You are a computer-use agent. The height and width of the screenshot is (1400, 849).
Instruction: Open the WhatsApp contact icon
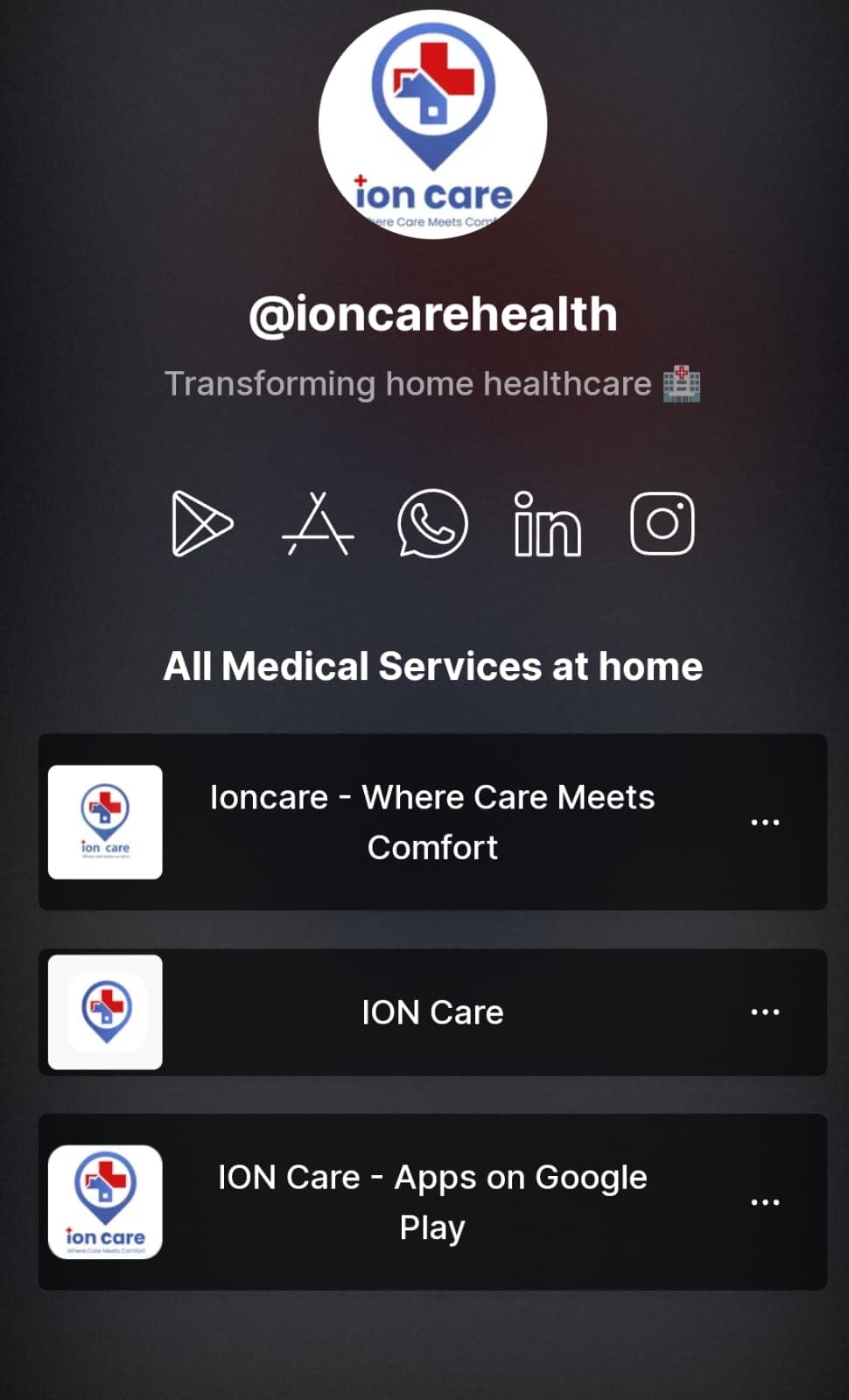(432, 524)
